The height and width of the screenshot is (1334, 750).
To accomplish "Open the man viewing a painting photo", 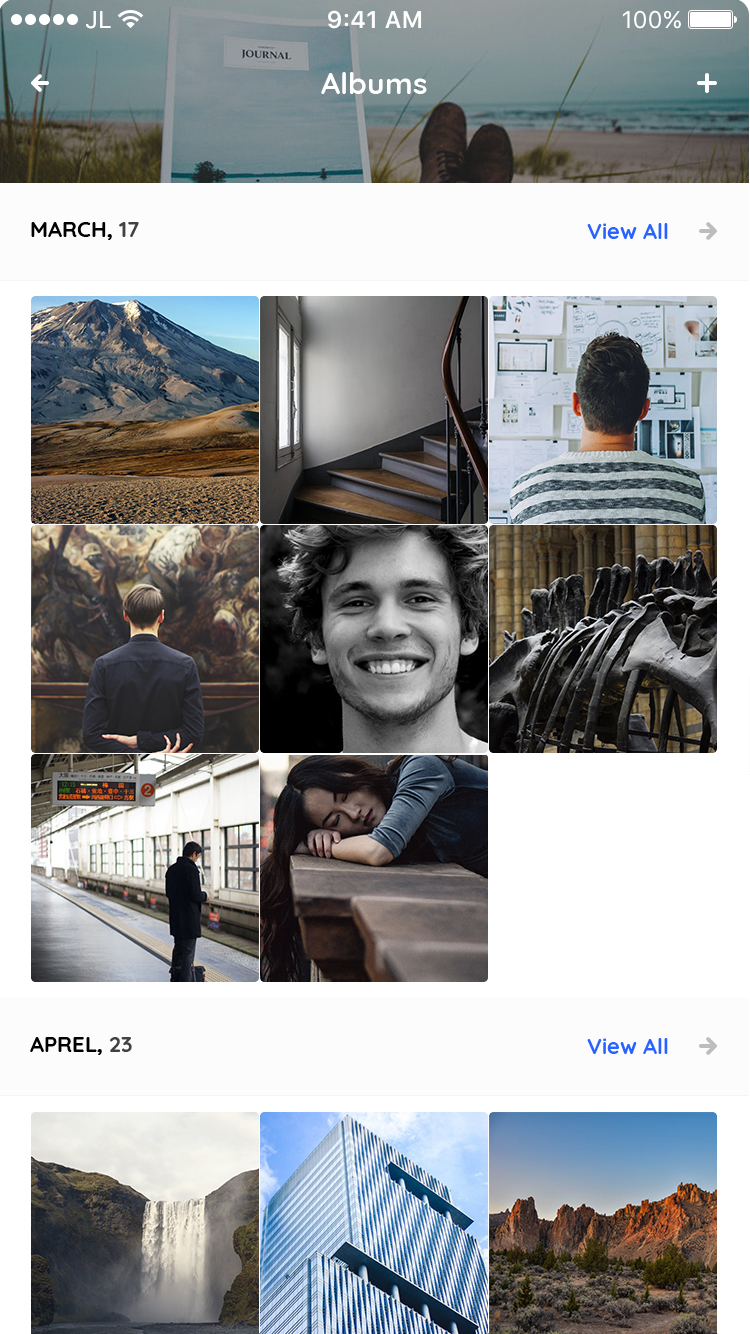I will coord(145,639).
